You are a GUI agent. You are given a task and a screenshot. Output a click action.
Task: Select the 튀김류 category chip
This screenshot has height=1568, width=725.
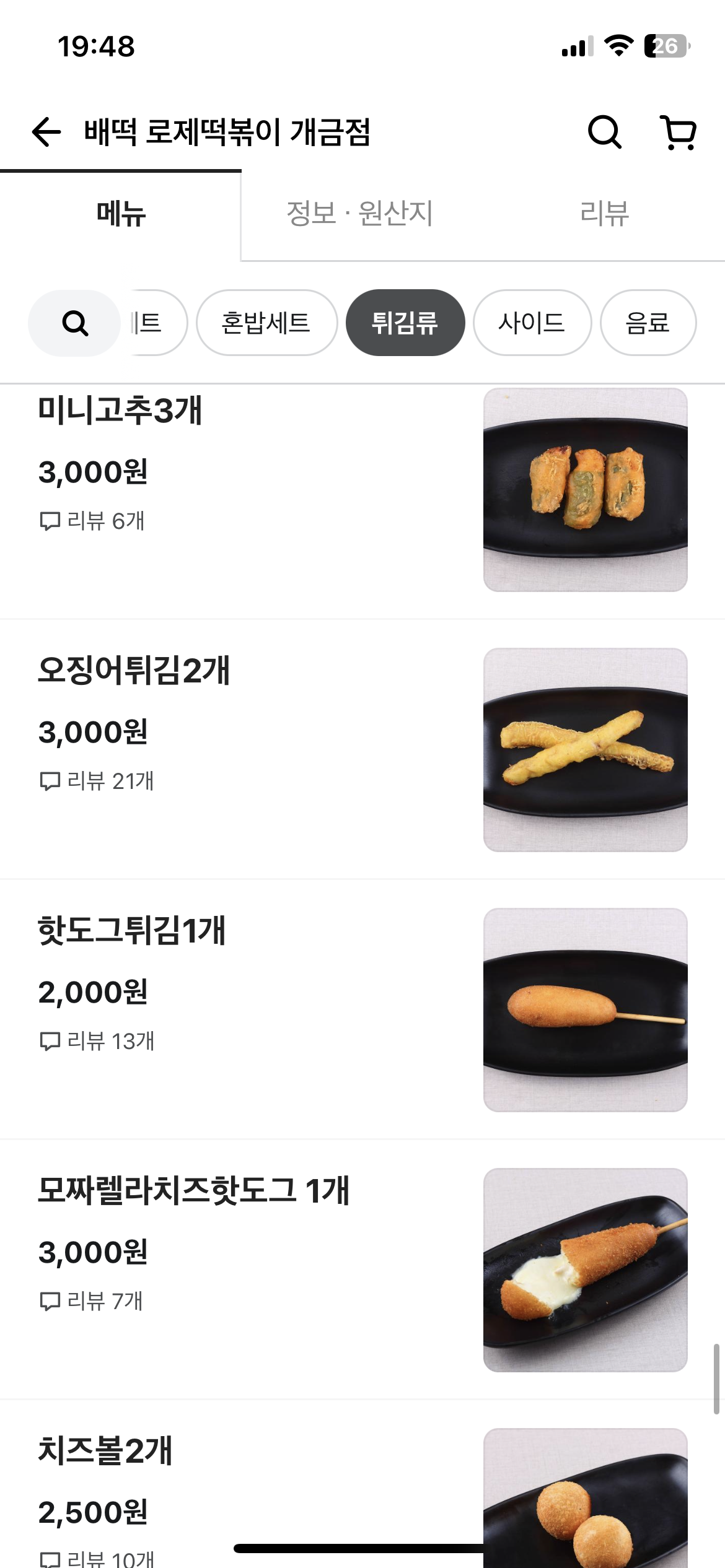point(405,323)
